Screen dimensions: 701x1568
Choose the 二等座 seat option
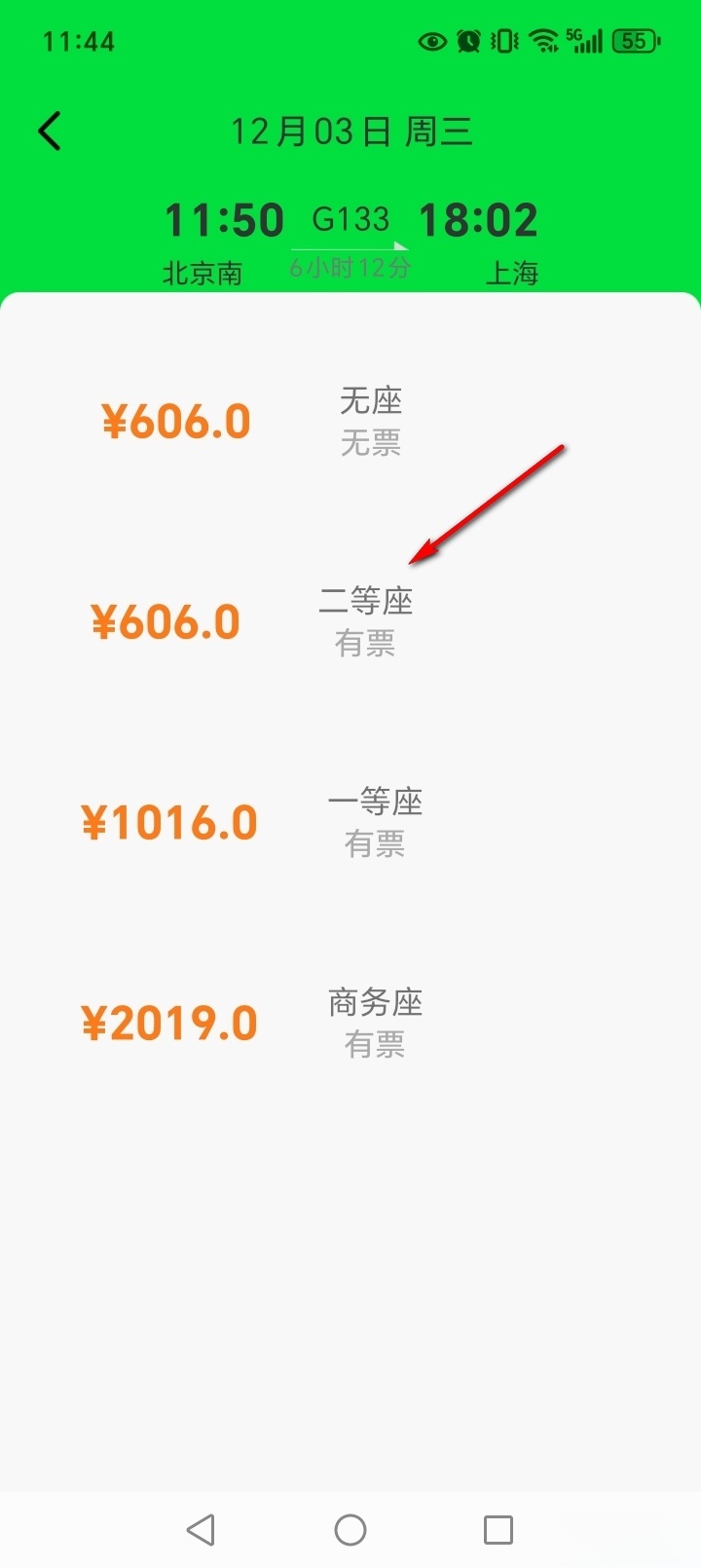click(x=365, y=621)
